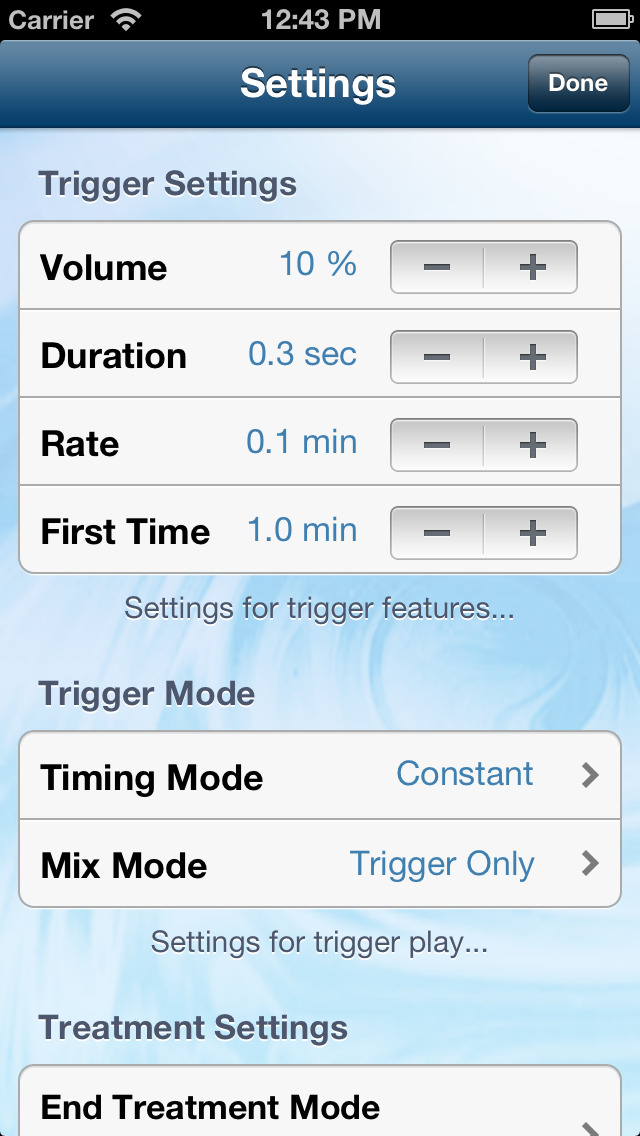Image resolution: width=640 pixels, height=1136 pixels.
Task: Decrease the Volume value
Action: pos(437,267)
